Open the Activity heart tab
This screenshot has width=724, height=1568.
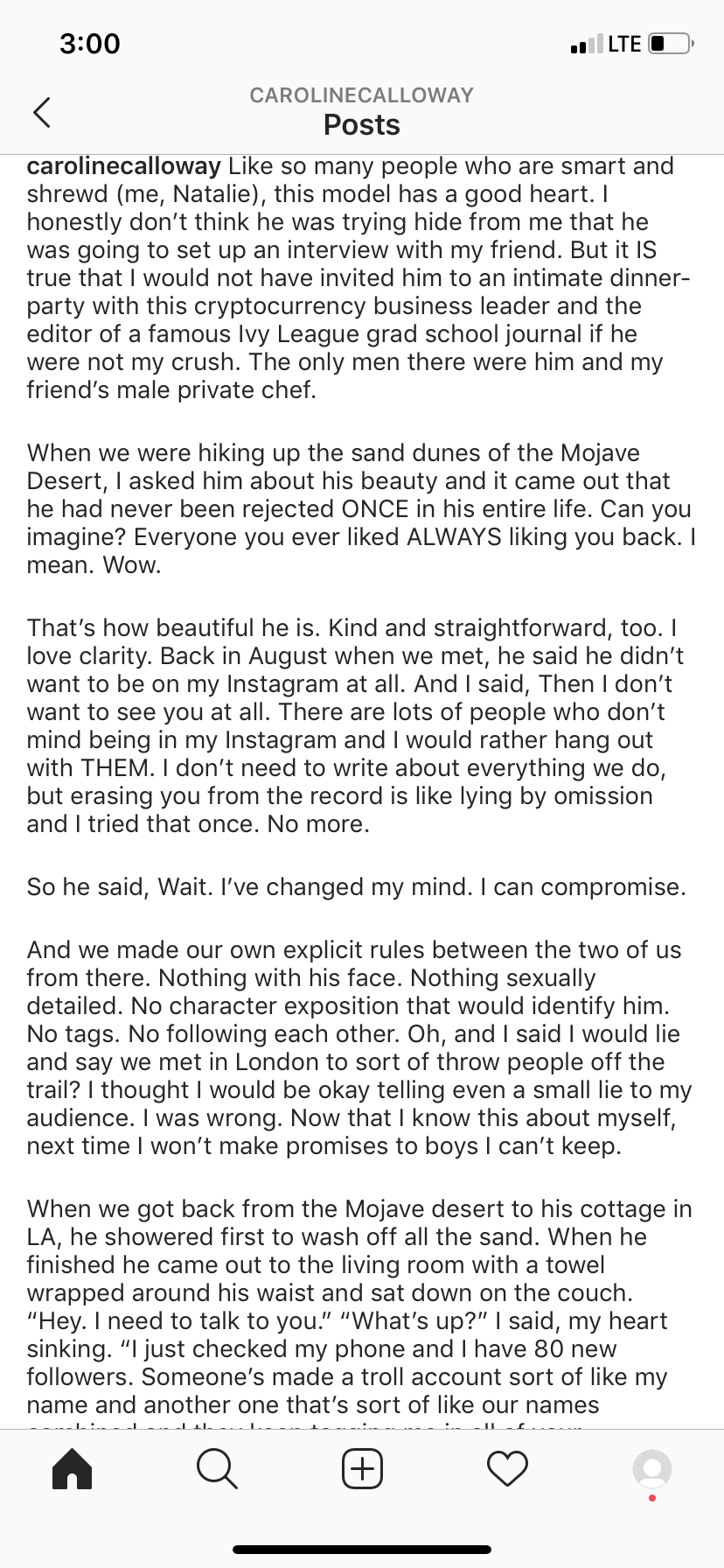tap(507, 1469)
